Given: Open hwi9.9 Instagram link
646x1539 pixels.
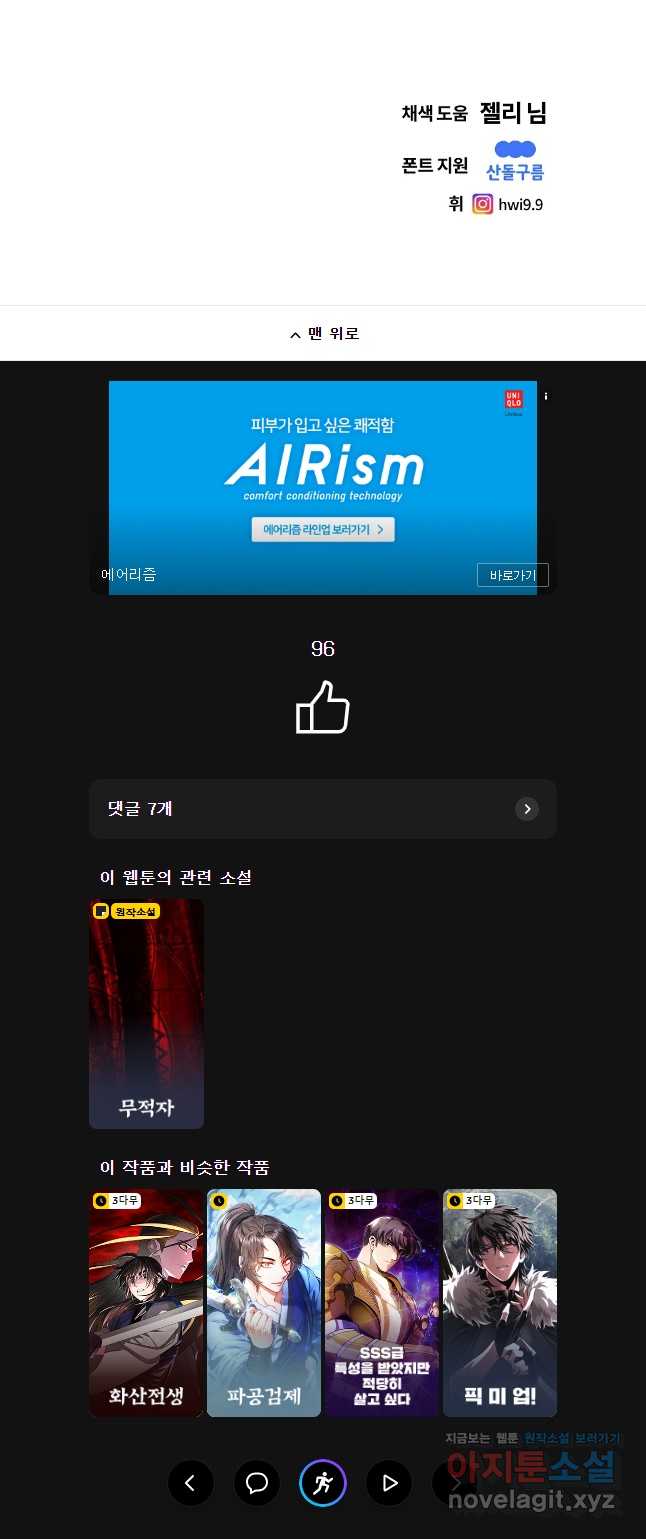Looking at the screenshot, I should click(510, 205).
